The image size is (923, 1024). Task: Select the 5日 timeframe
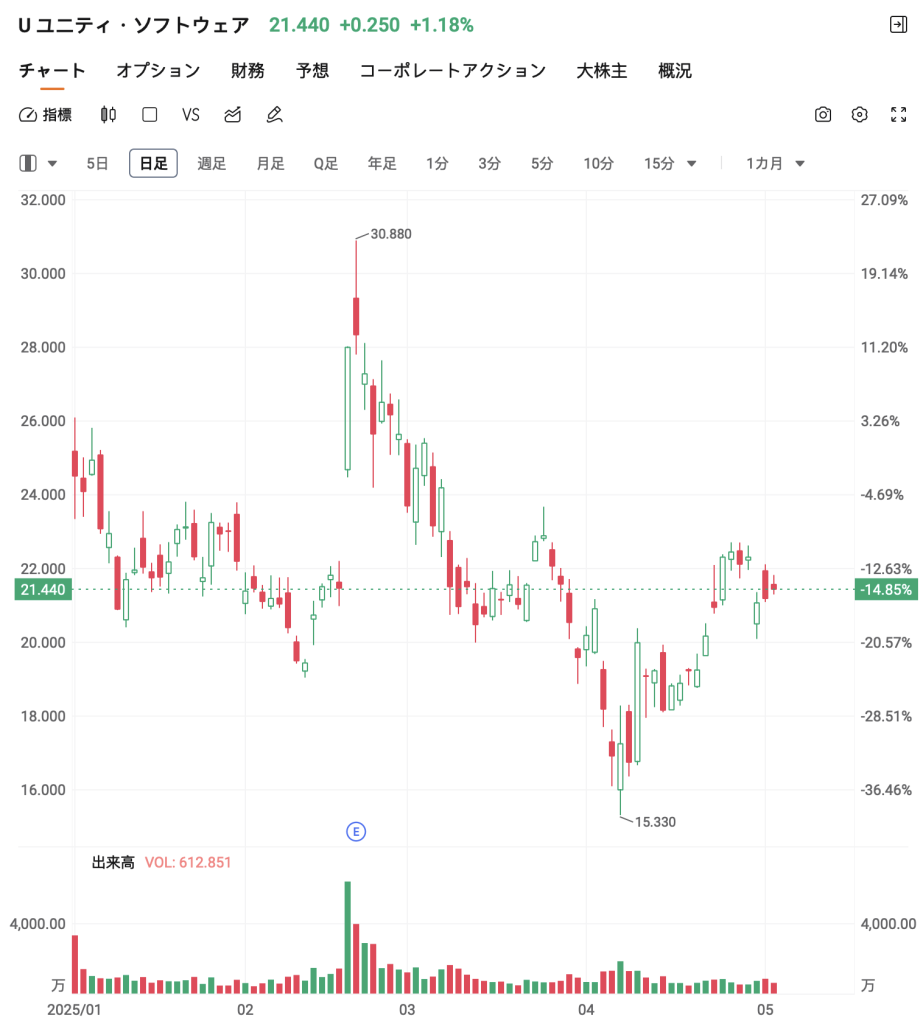pyautogui.click(x=97, y=163)
